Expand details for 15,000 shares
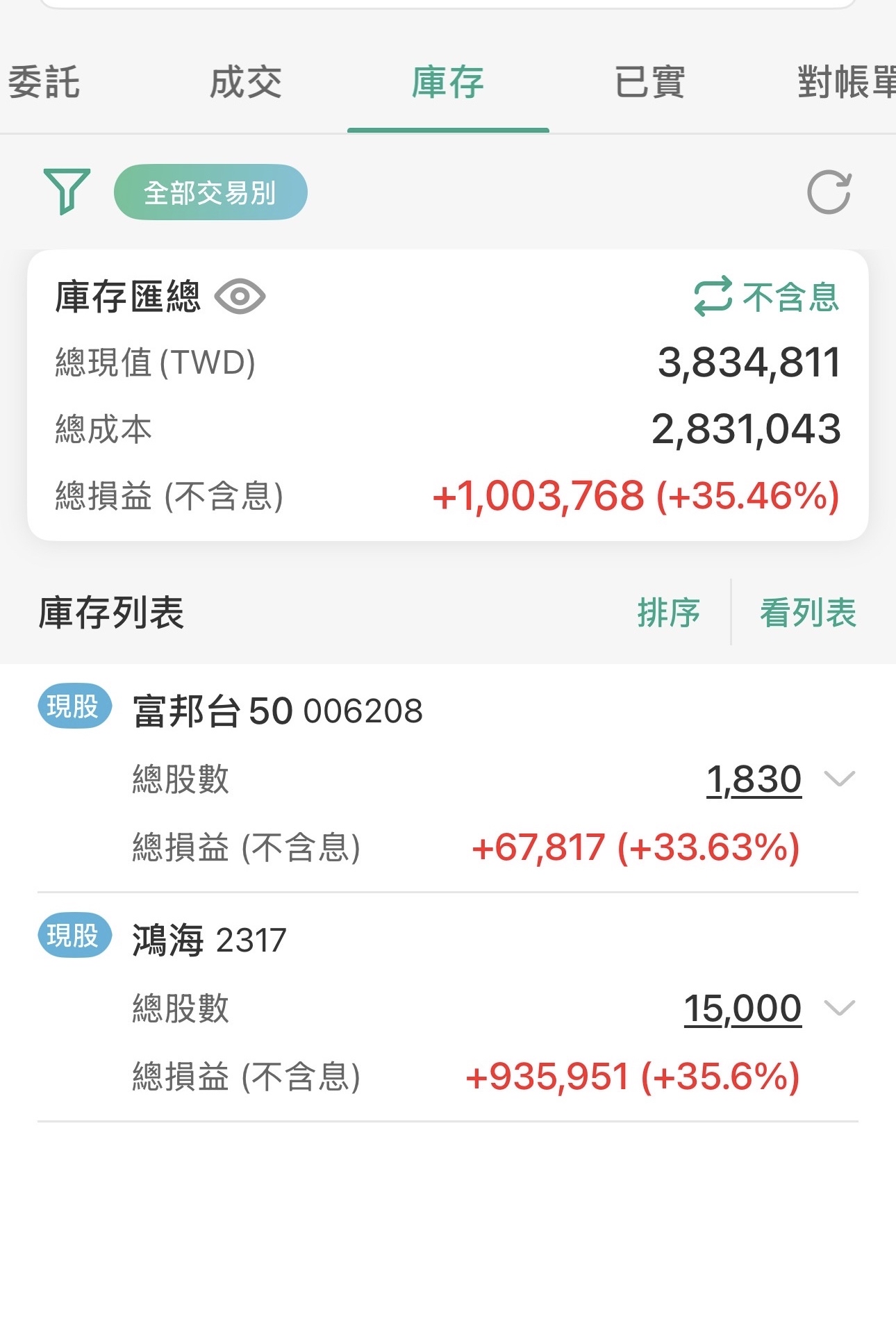The image size is (896, 1326). point(839,1008)
